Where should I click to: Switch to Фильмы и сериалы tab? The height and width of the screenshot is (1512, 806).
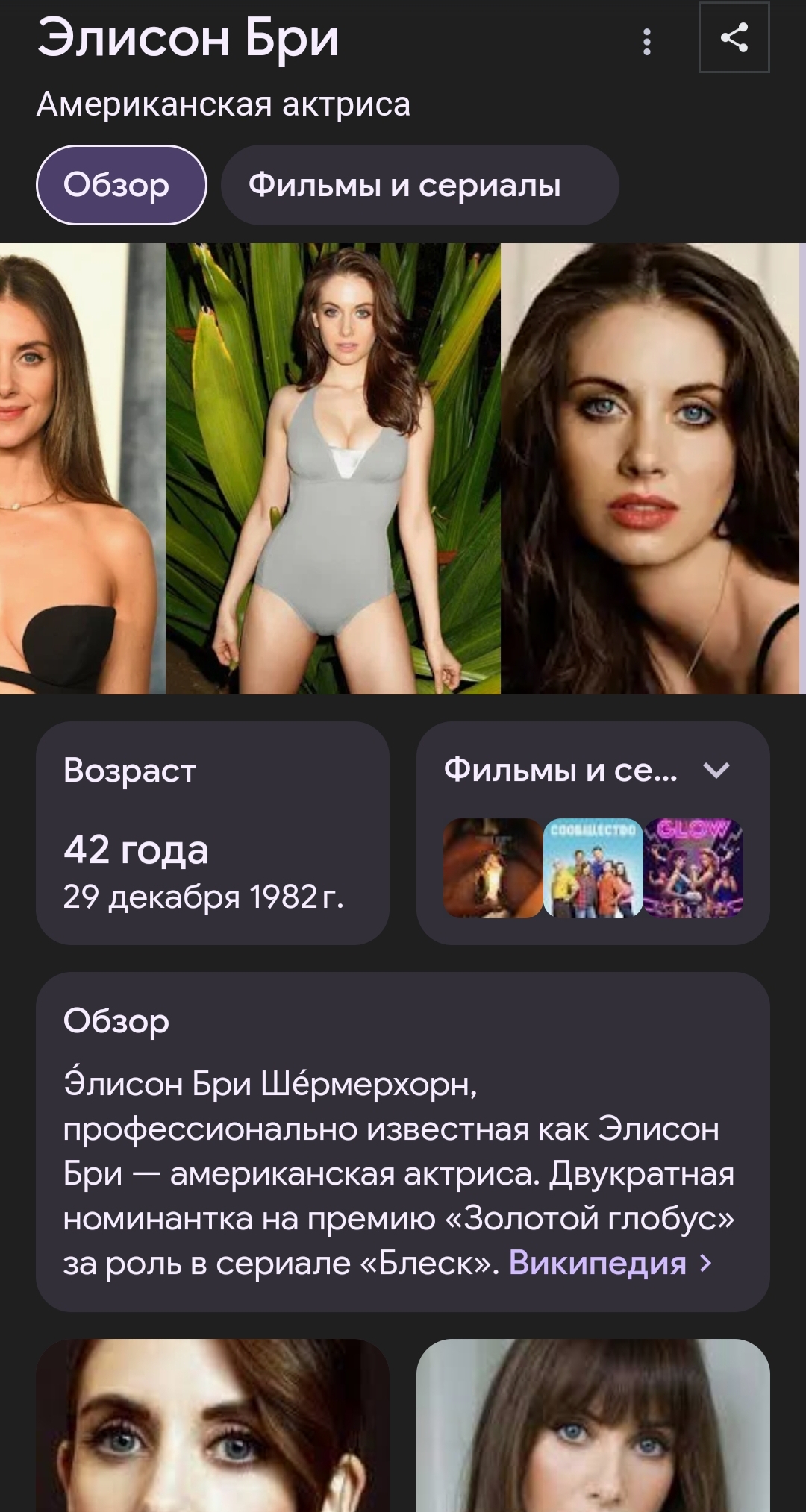(x=419, y=185)
